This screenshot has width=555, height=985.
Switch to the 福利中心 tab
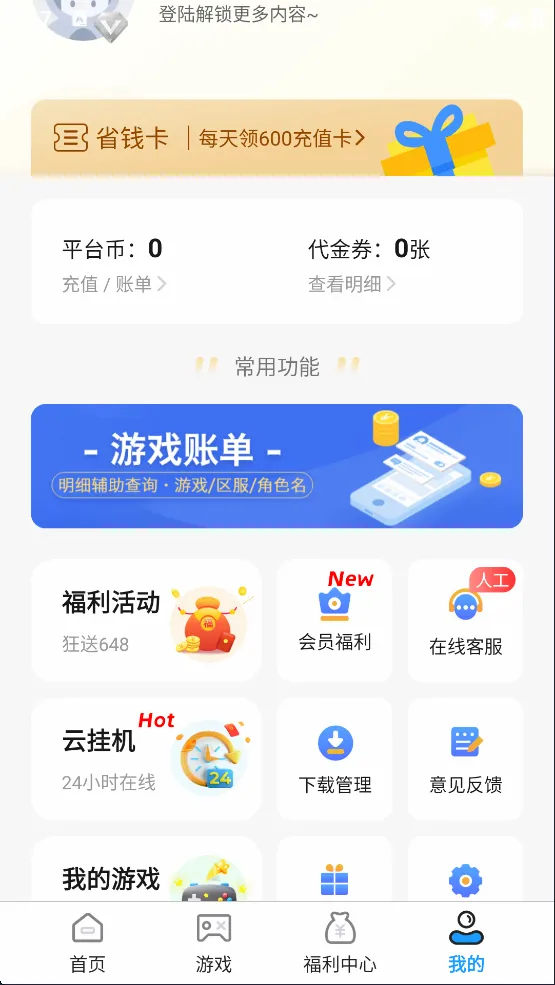[x=340, y=943]
